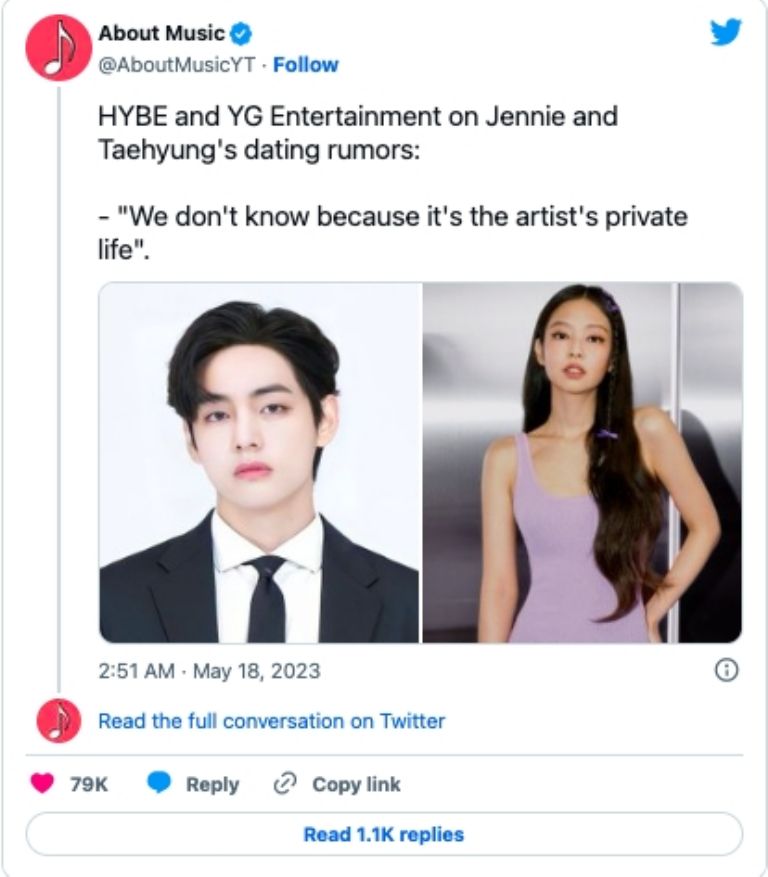Like the tweet with 79K likes
The image size is (768, 877).
click(43, 784)
